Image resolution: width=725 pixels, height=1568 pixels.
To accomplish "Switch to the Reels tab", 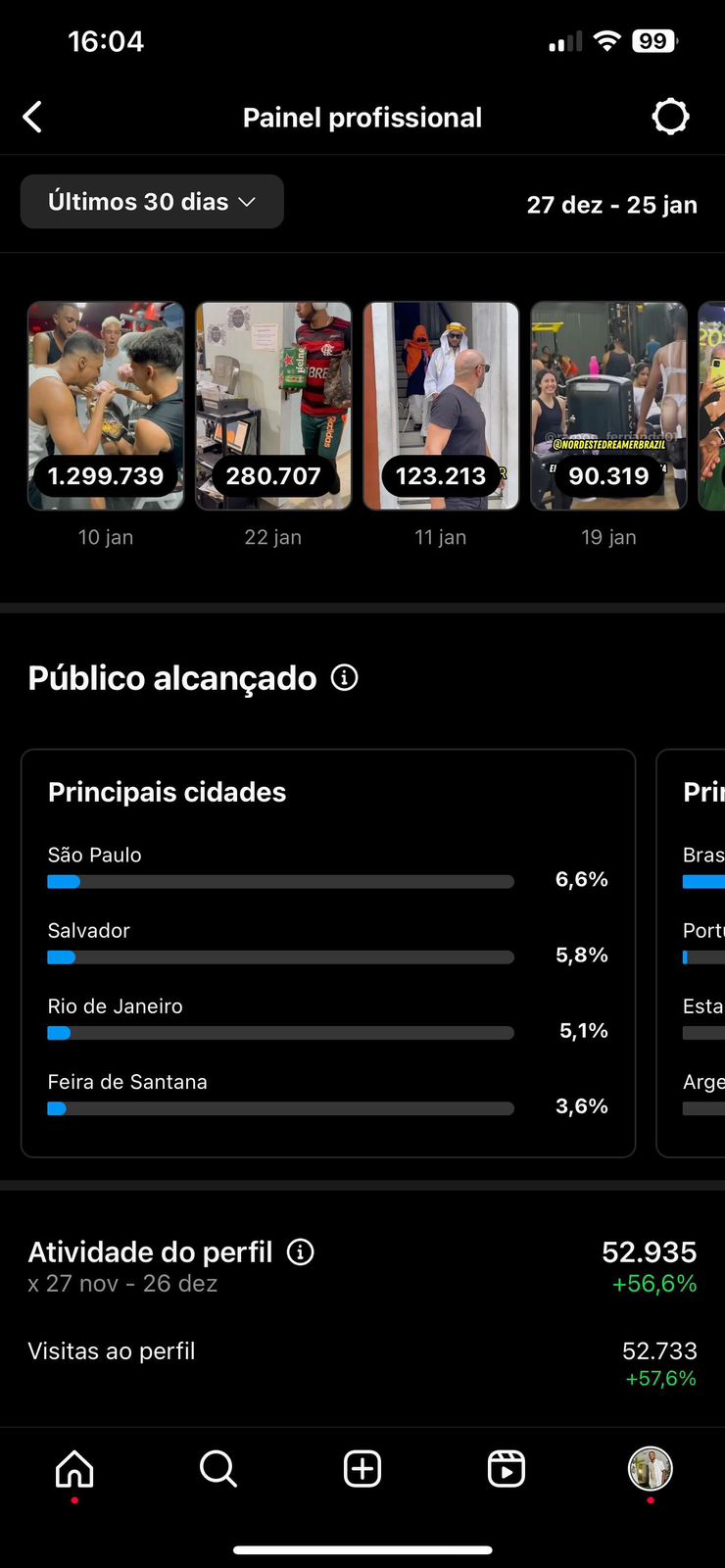I will 507,1469.
